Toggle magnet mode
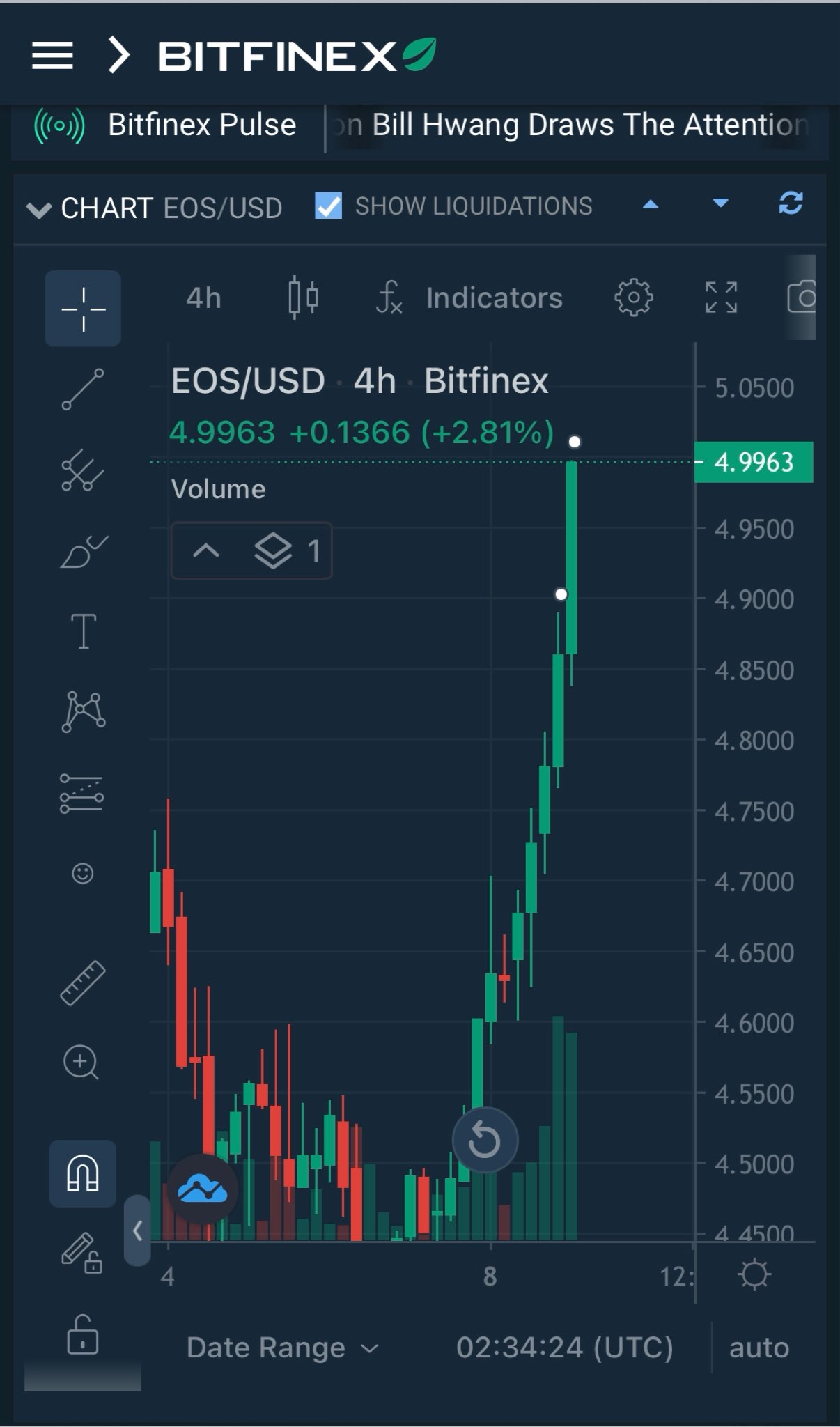The height and width of the screenshot is (1427, 840). [83, 1174]
